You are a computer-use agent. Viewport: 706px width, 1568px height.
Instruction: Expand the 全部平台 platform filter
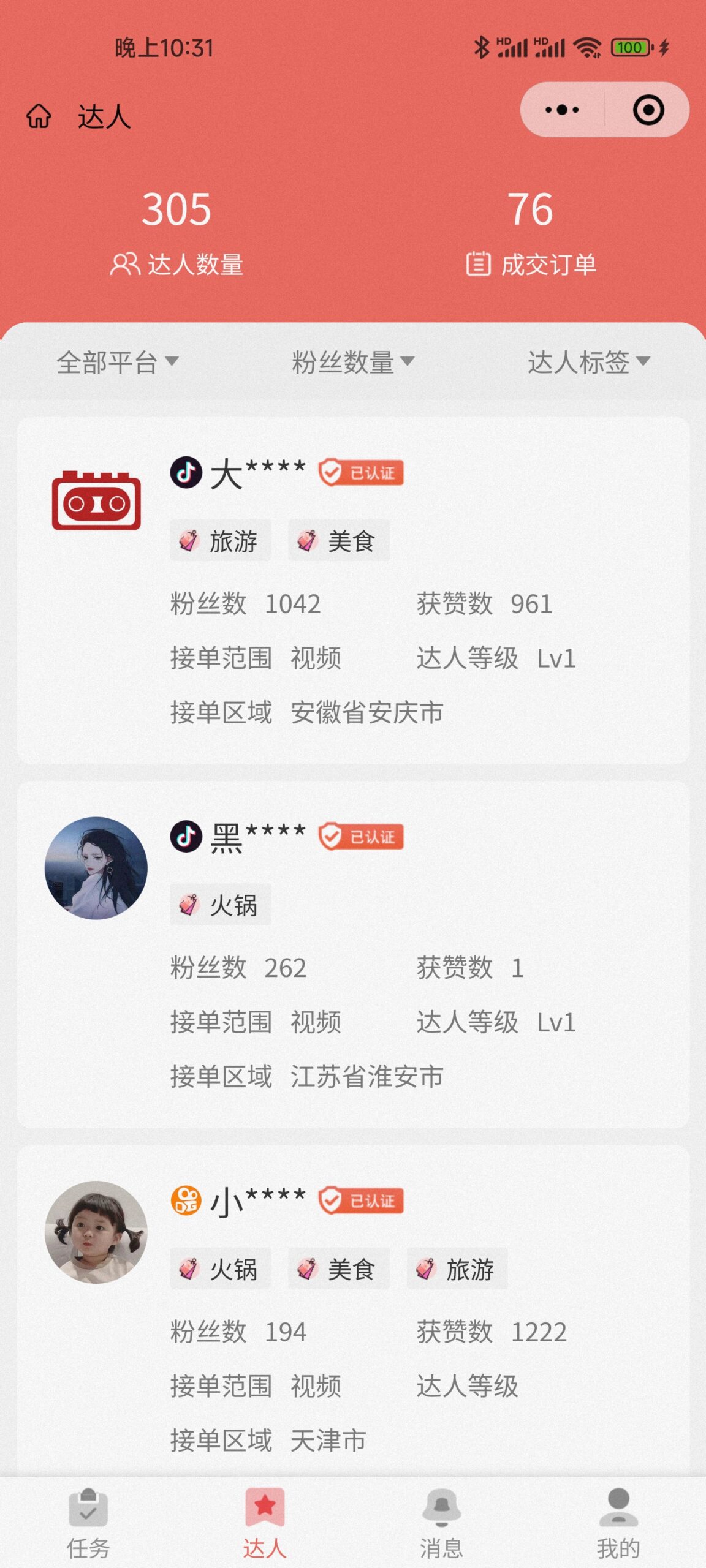(118, 362)
